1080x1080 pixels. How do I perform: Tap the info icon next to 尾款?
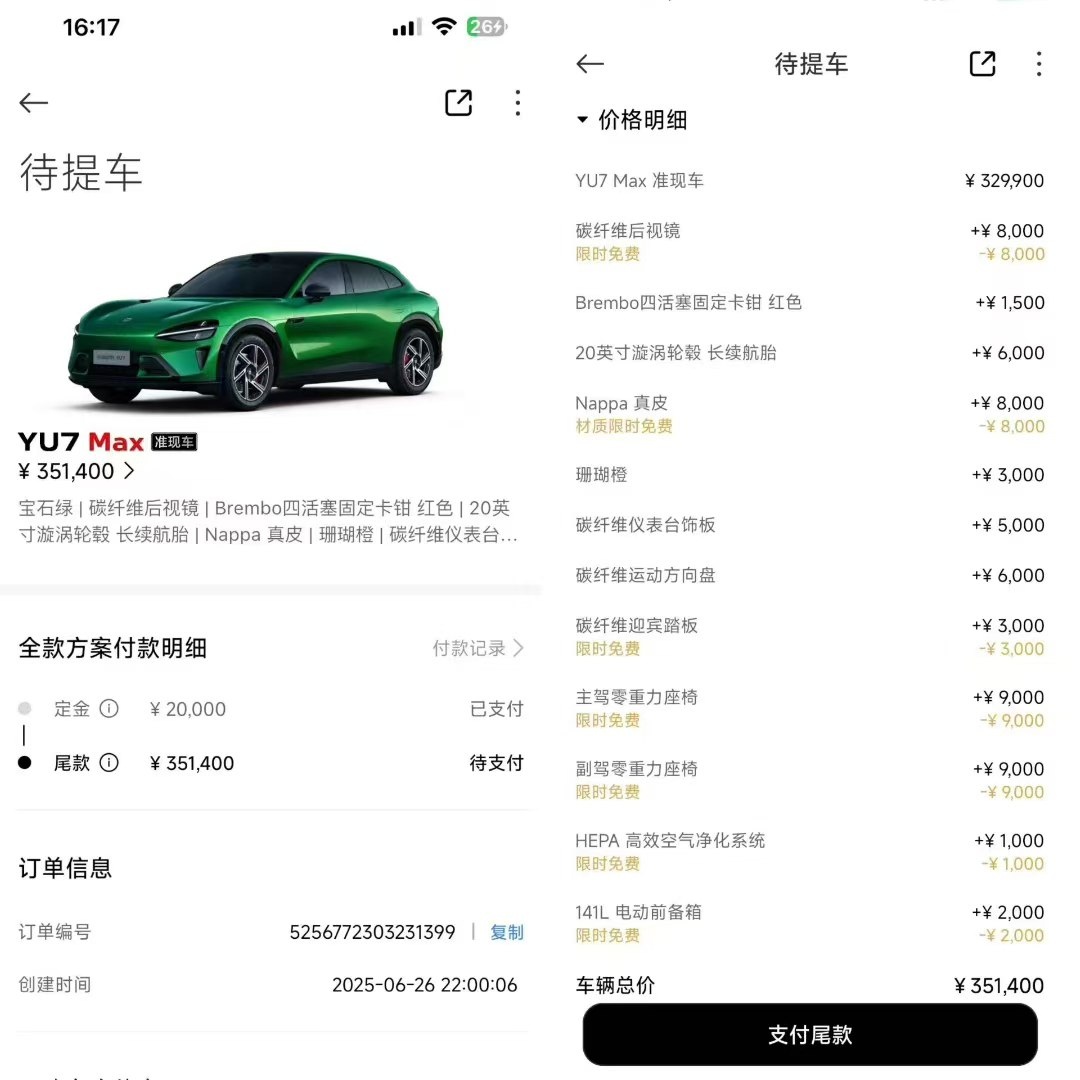(109, 763)
